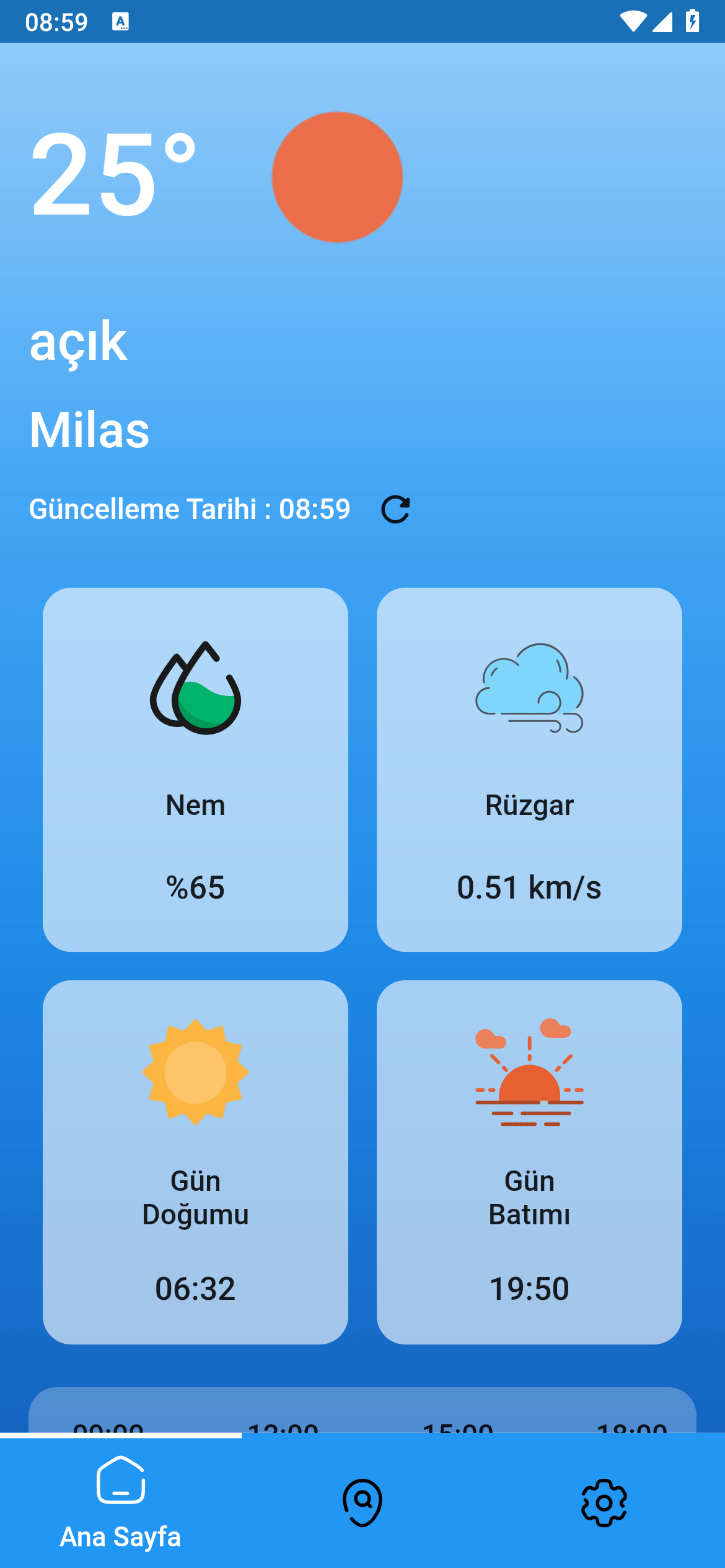The height and width of the screenshot is (1568, 725).
Task: Switch to the Ana Sayfa tab
Action: point(121,1502)
